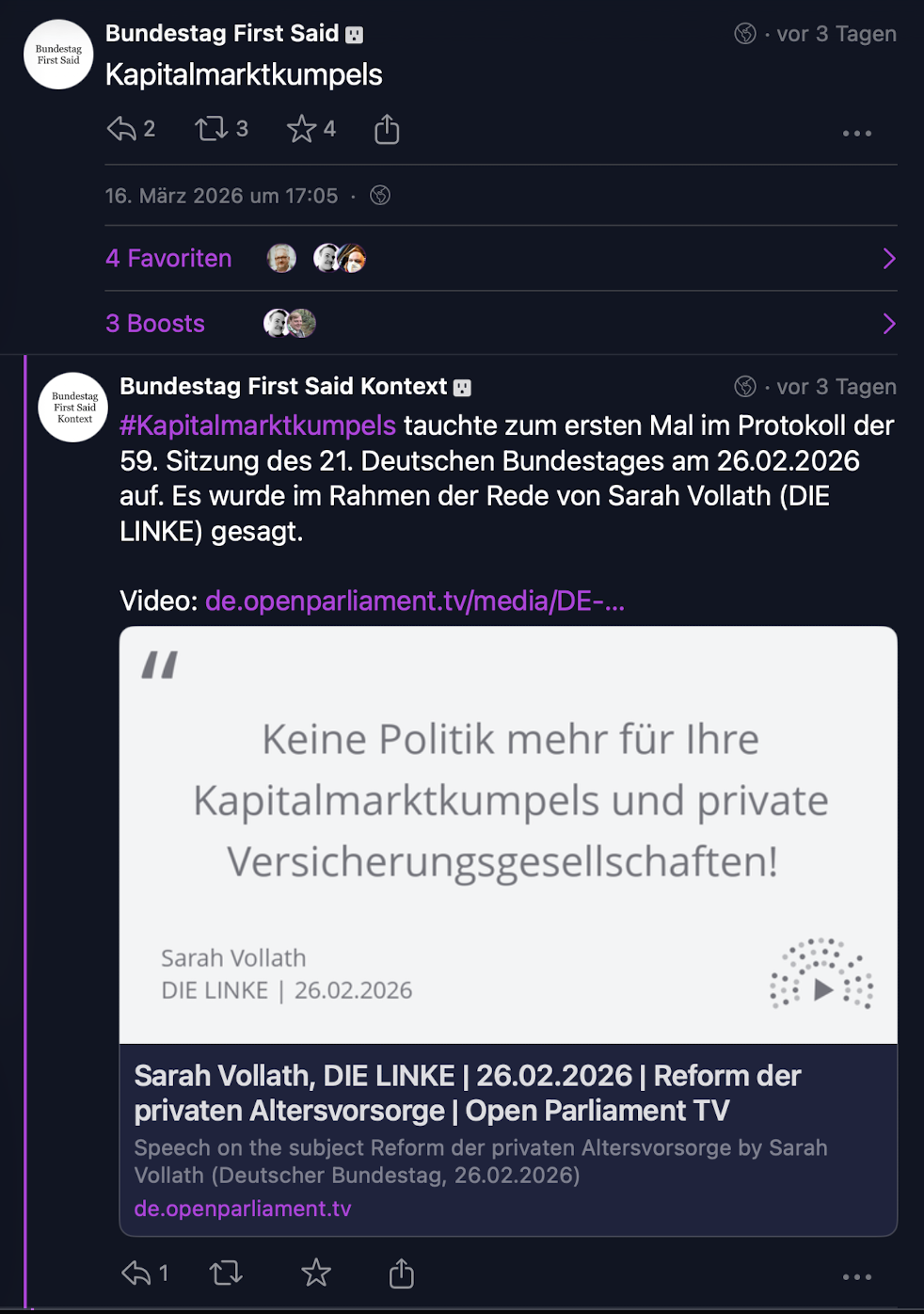Open the de.openparliament.tv video link
The image size is (924, 1314).
coord(414,601)
